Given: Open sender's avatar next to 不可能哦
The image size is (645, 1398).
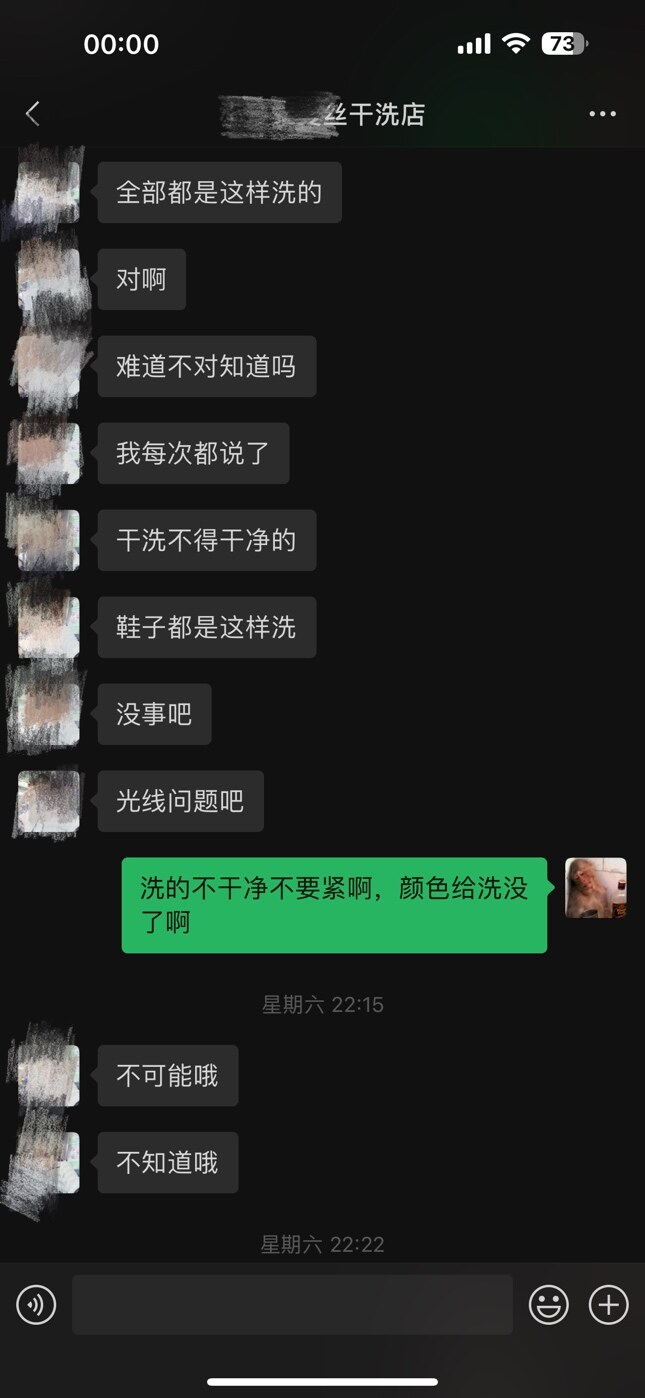Looking at the screenshot, I should (x=49, y=1075).
